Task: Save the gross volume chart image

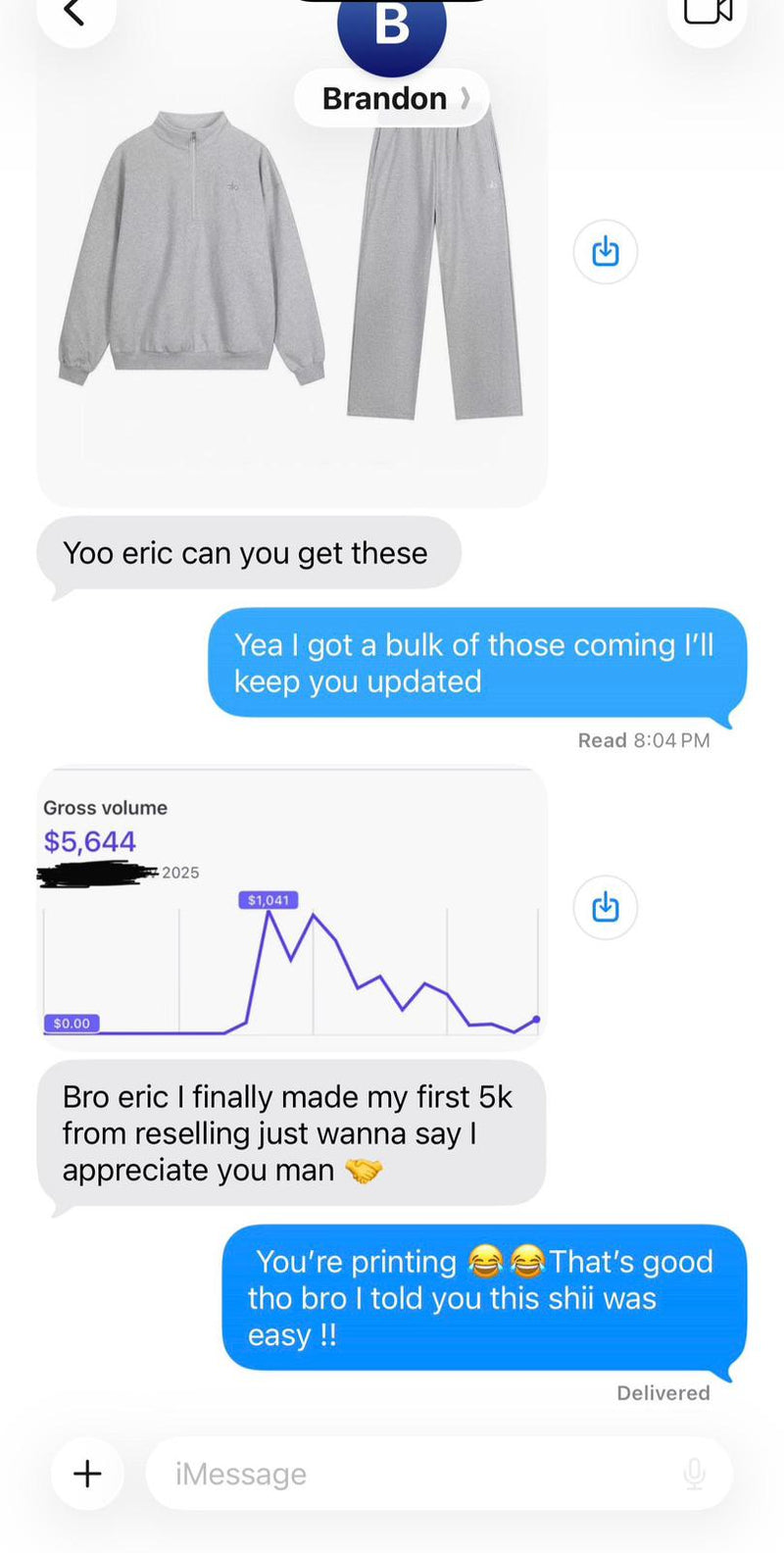Action: tap(605, 907)
